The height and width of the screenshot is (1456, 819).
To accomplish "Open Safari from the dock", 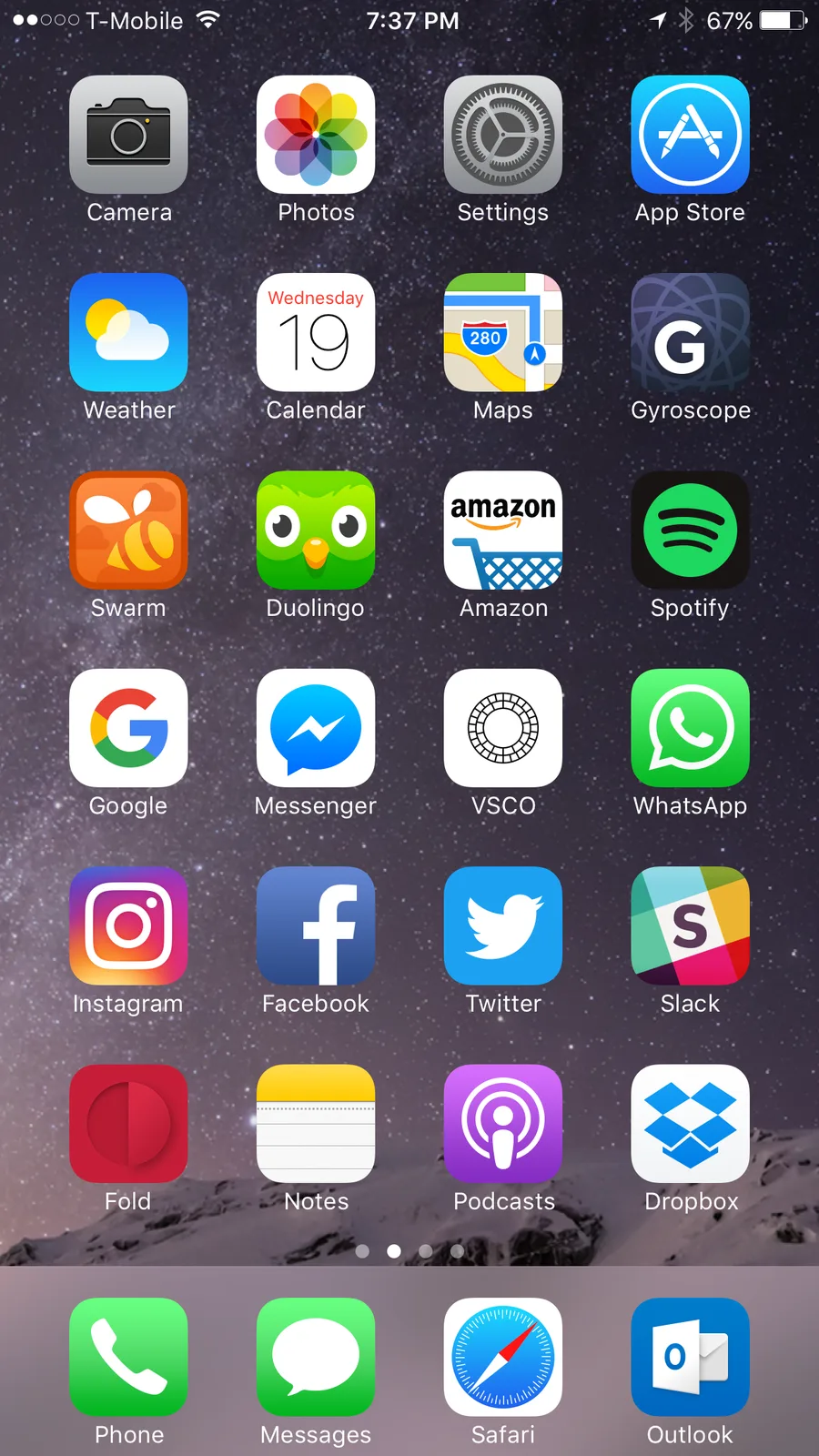I will (503, 1357).
